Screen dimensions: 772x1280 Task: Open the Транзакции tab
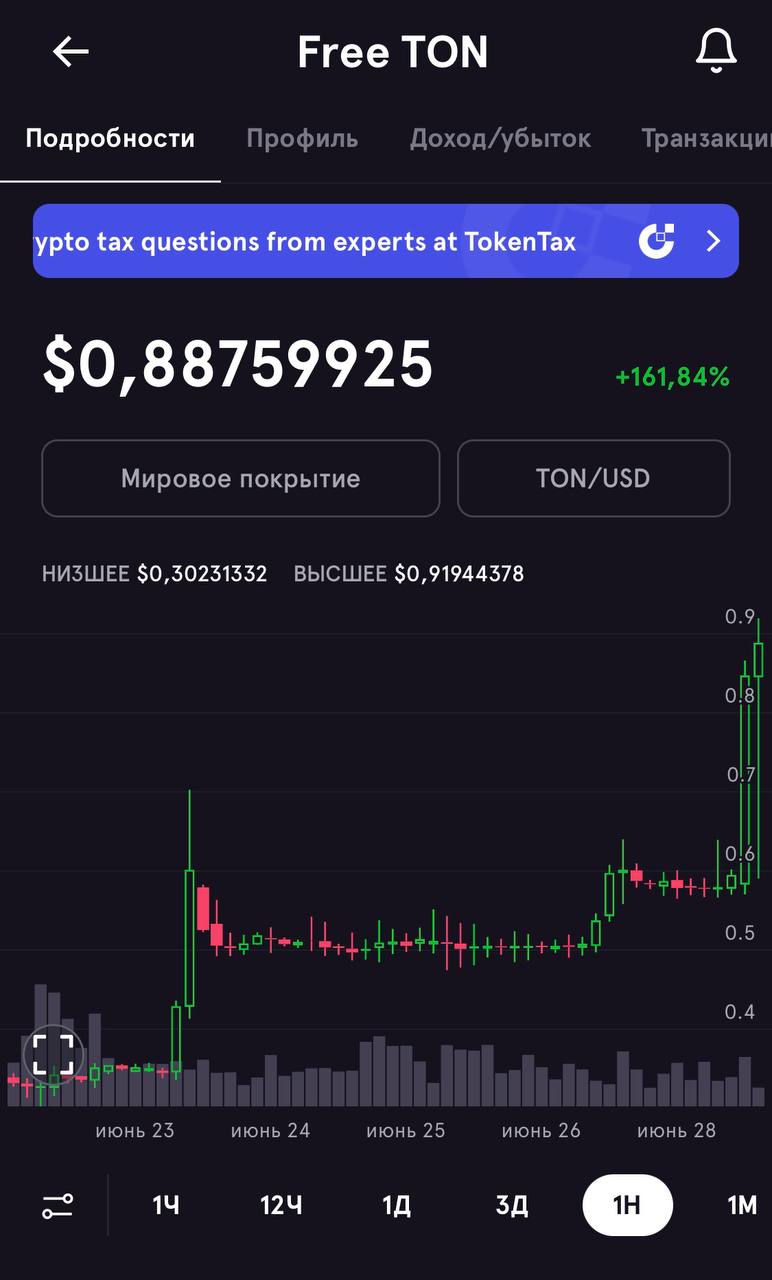(706, 138)
